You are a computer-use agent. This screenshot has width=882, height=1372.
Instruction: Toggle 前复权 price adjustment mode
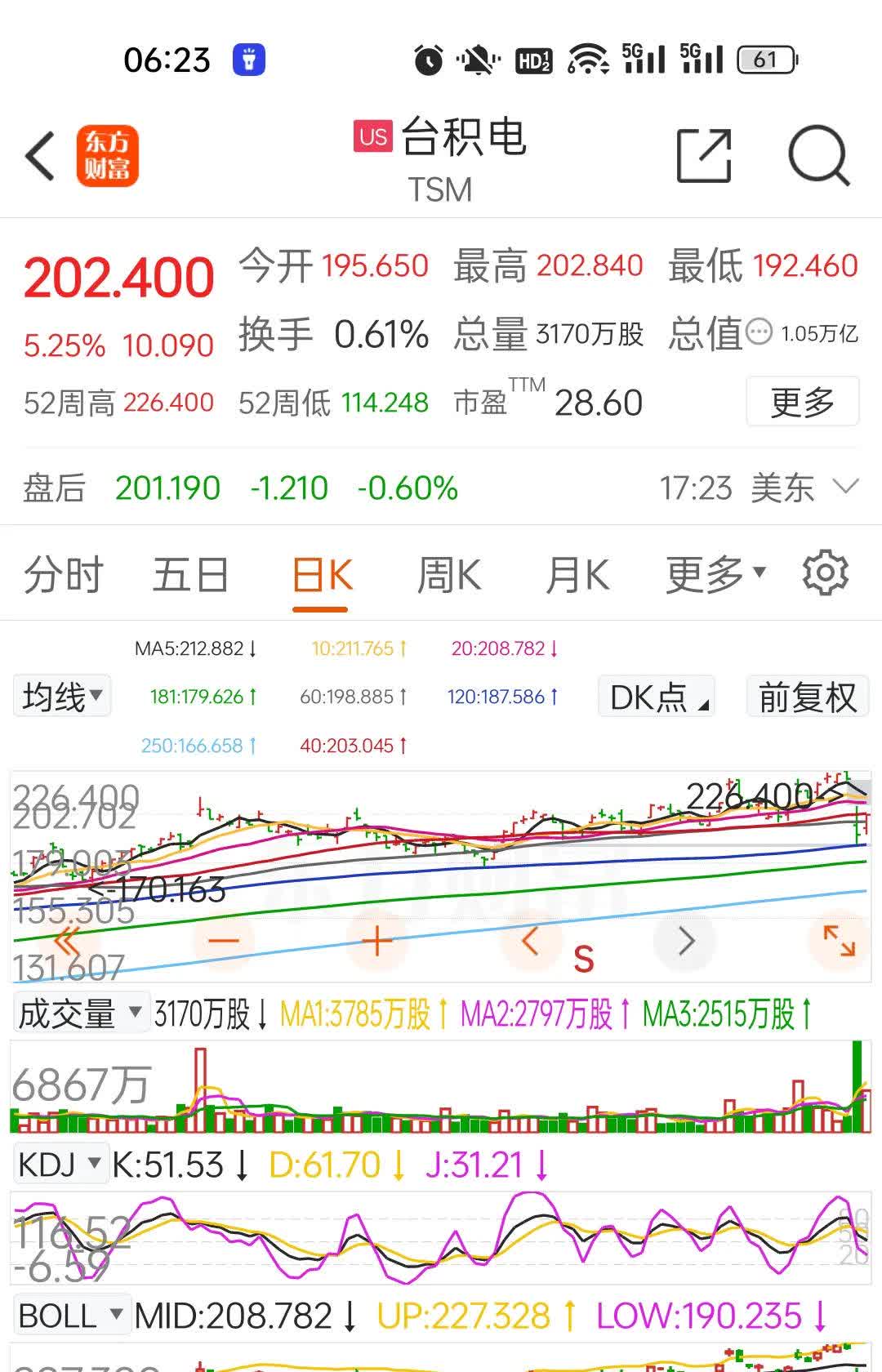click(x=806, y=697)
